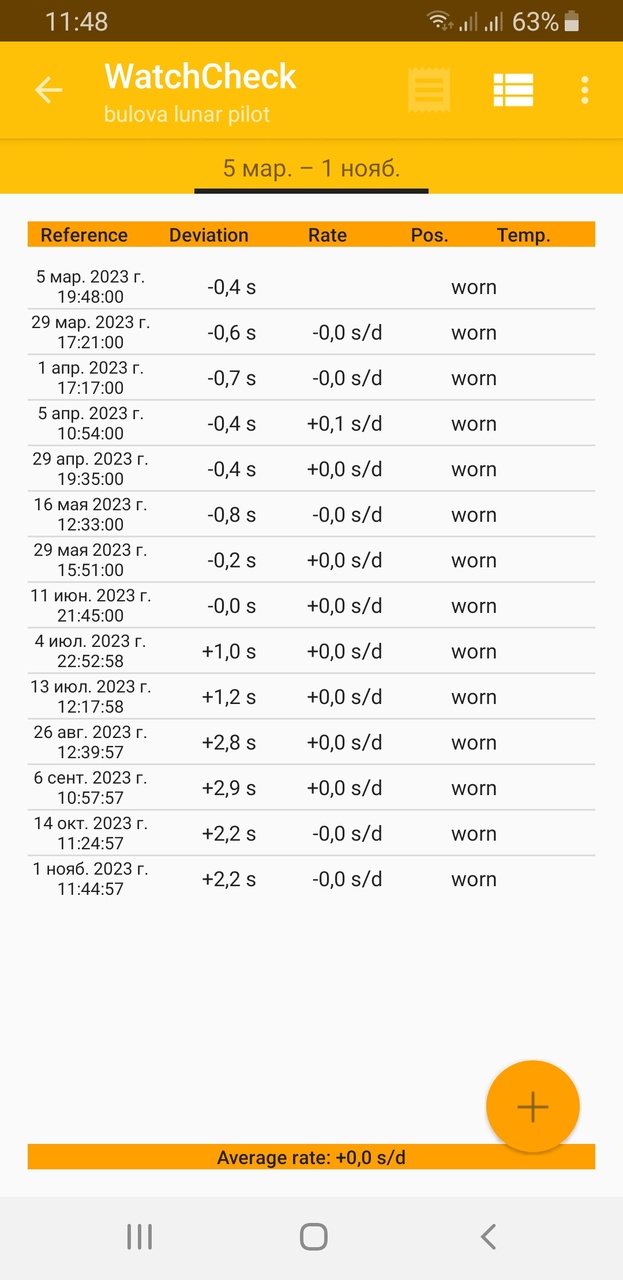Open the 5 апр. 2023 10:54:00 entry

[310, 424]
